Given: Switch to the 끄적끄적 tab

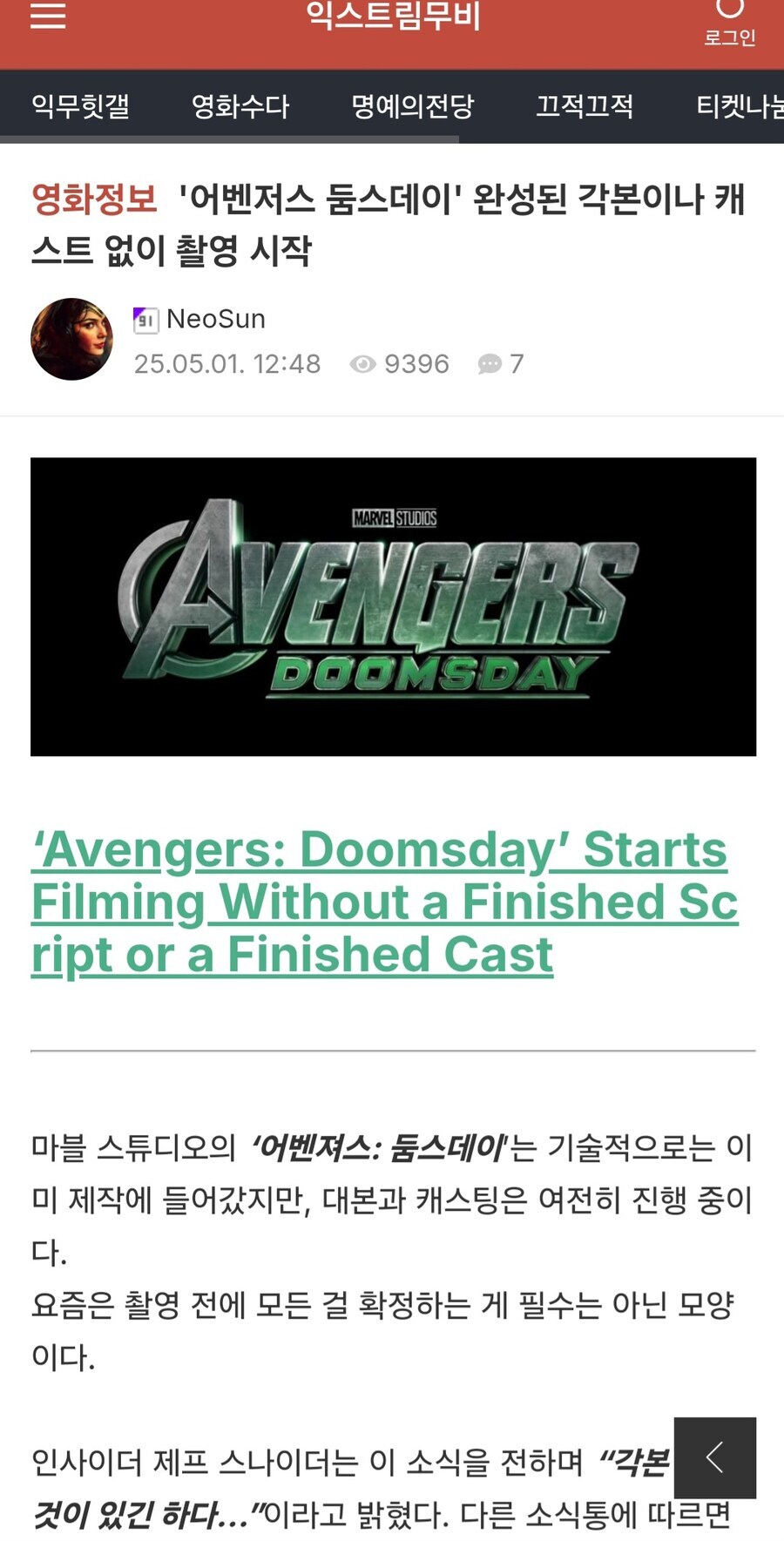Looking at the screenshot, I should tap(585, 106).
